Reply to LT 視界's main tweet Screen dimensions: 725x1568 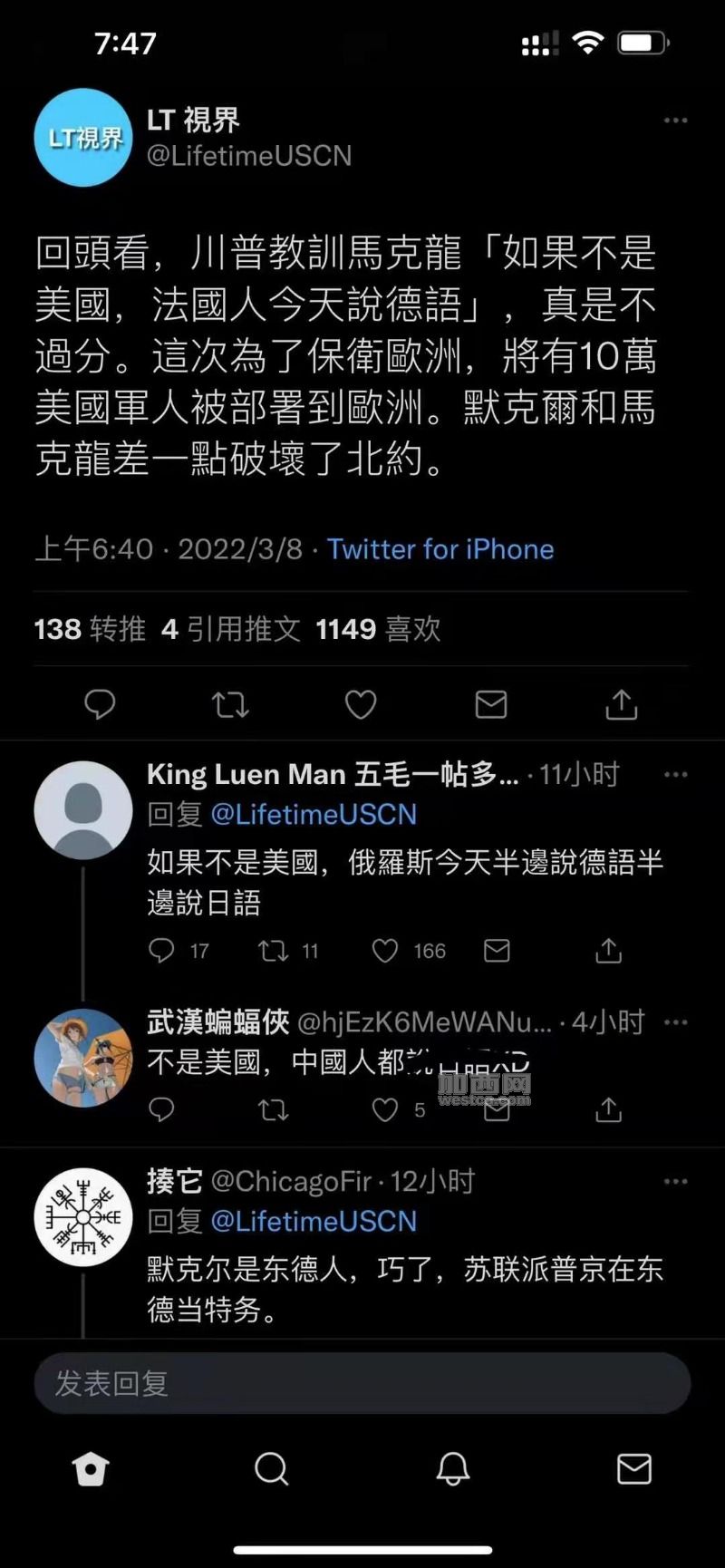pos(100,704)
